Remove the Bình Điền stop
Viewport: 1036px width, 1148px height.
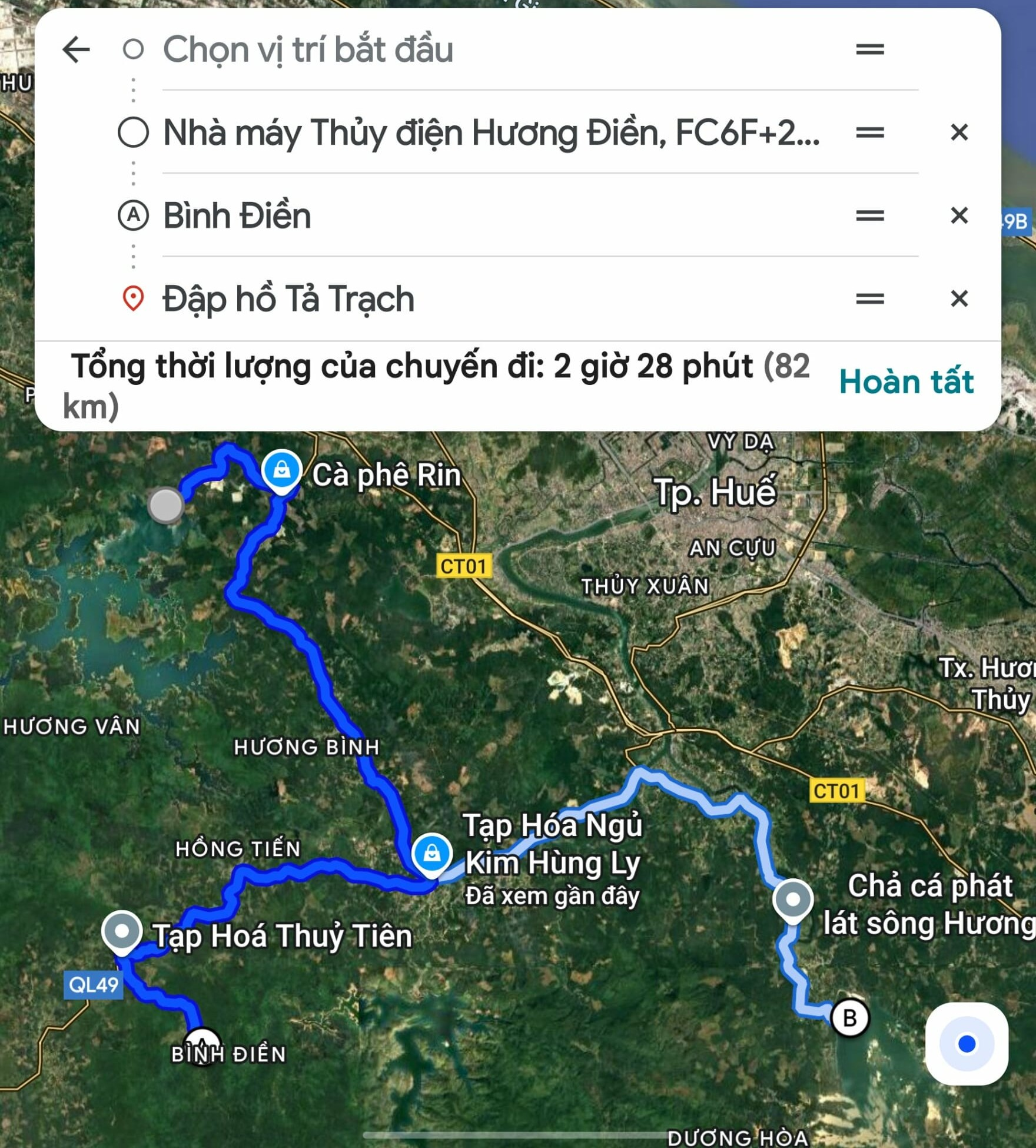pos(959,215)
